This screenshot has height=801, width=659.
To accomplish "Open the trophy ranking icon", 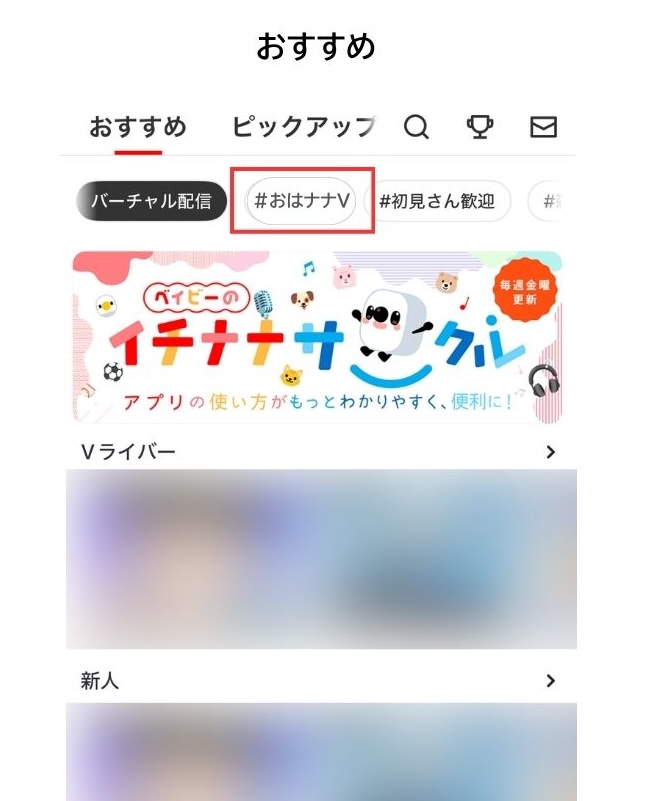I will tap(480, 127).
